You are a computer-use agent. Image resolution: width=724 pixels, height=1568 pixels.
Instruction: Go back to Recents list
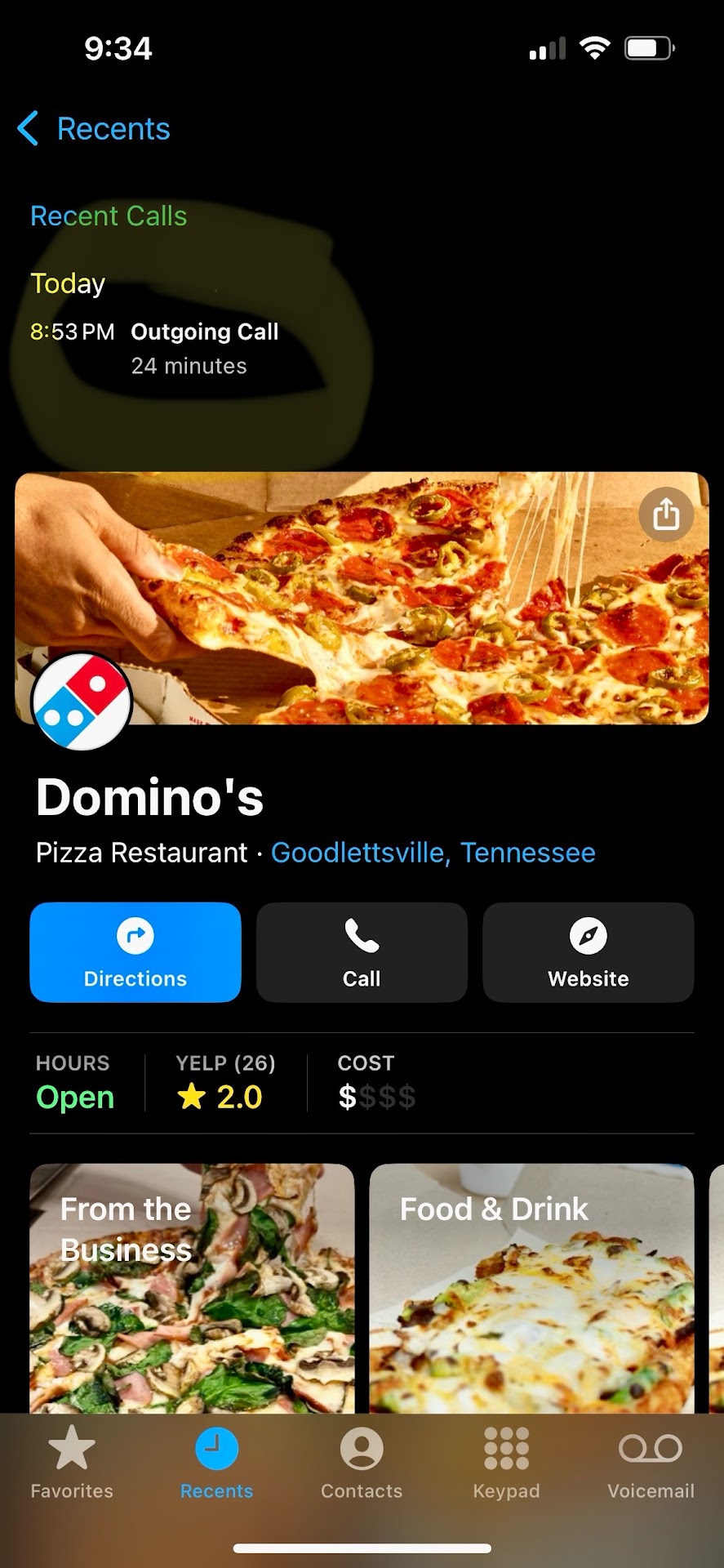coord(94,129)
